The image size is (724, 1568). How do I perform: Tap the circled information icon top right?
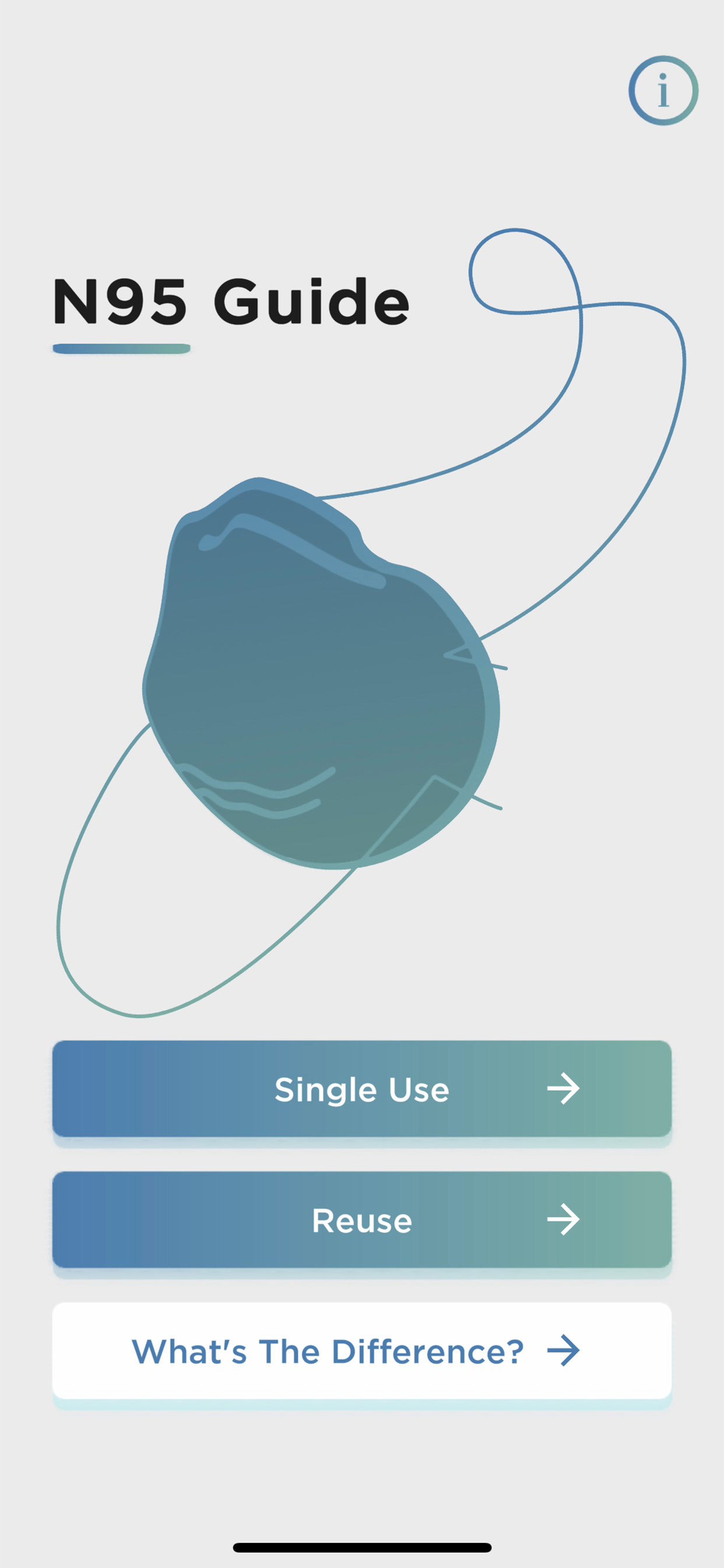tap(663, 90)
